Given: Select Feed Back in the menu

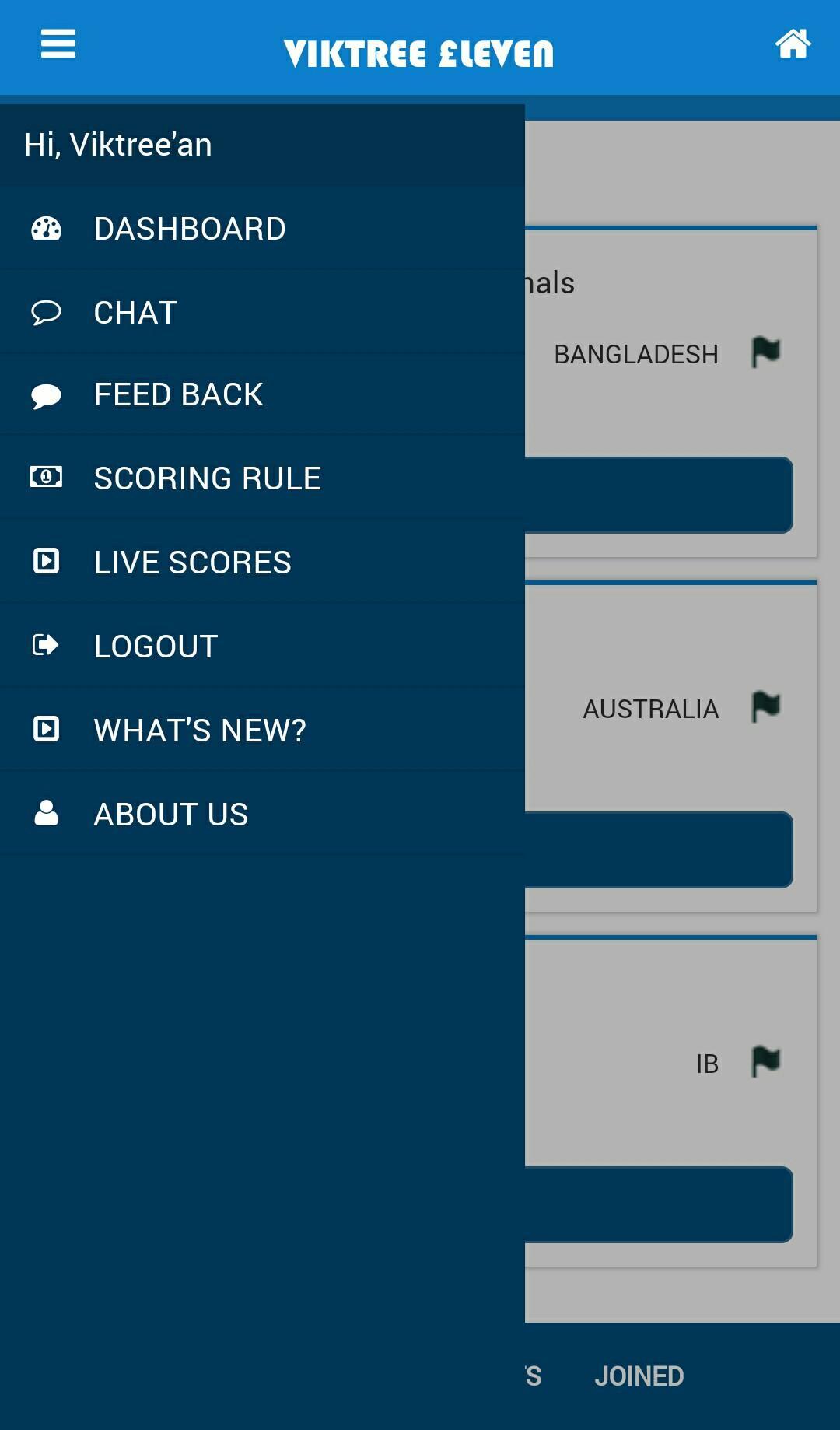Looking at the screenshot, I should click(178, 395).
